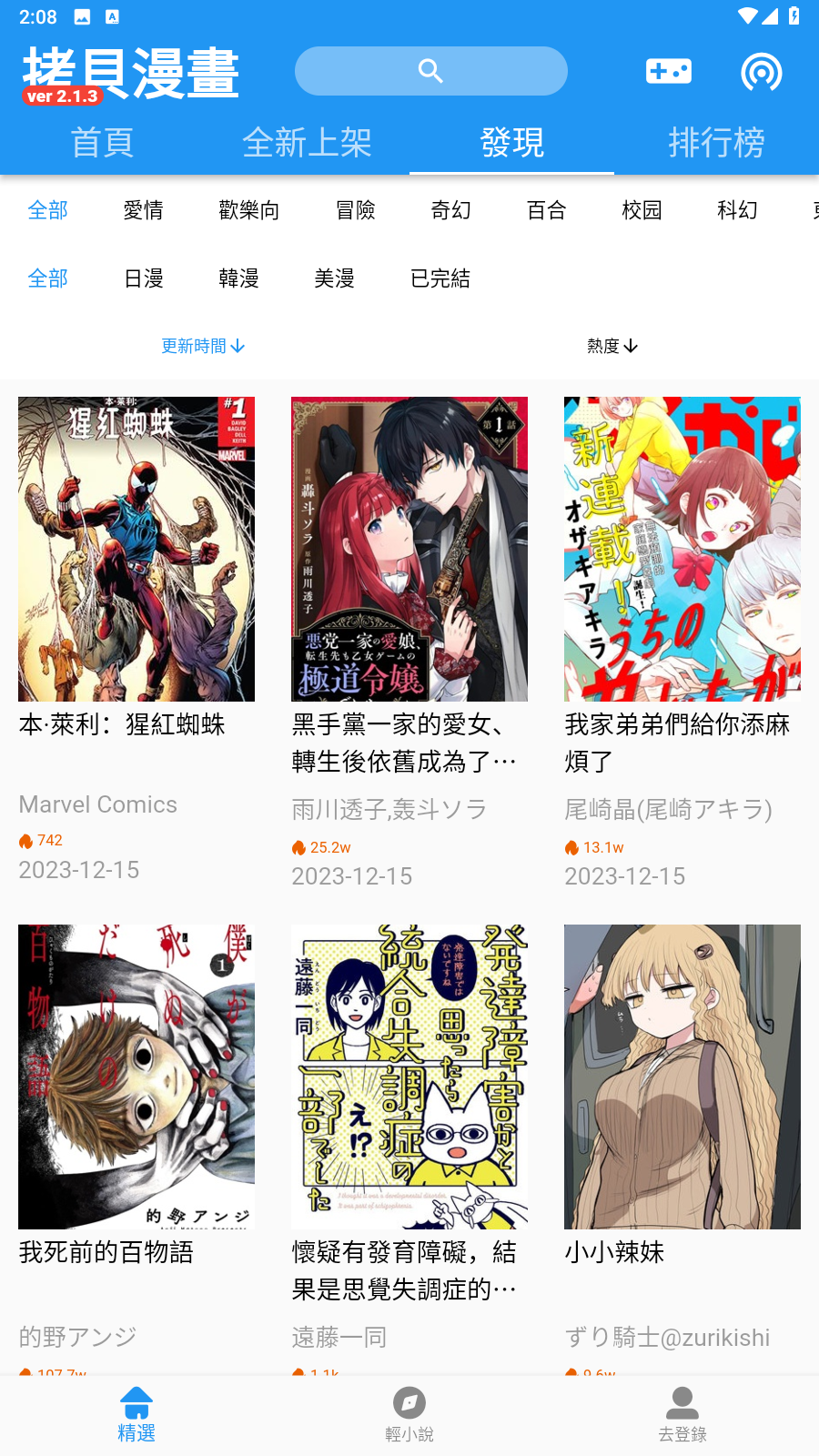
Task: Open 我家弟弟們給你添麻煩了 comic
Action: [682, 549]
